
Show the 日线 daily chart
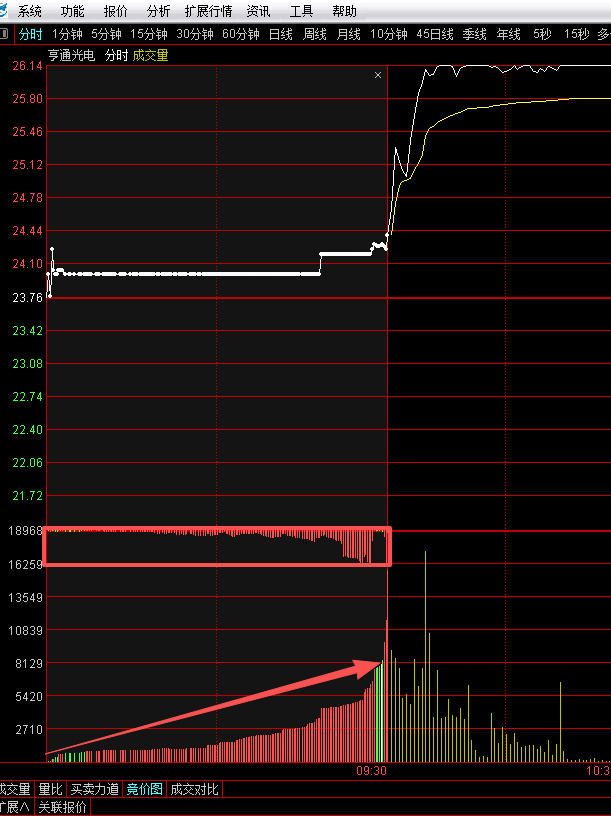pyautogui.click(x=281, y=34)
